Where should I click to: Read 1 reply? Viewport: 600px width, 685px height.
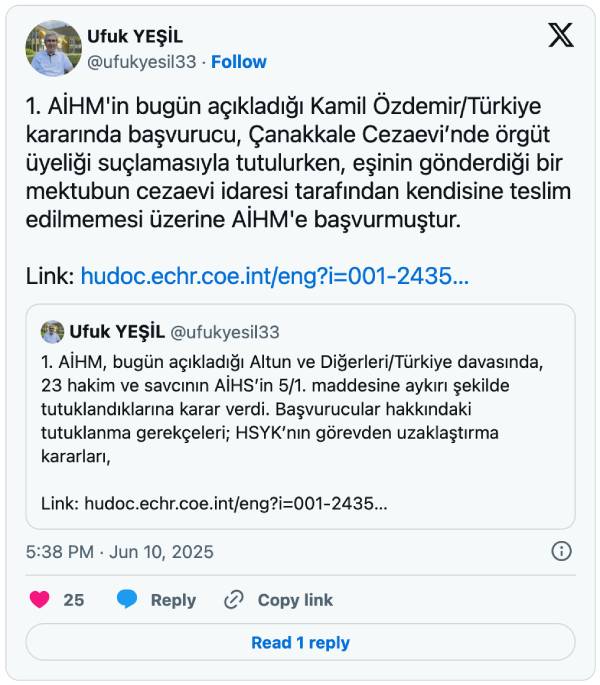(300, 643)
